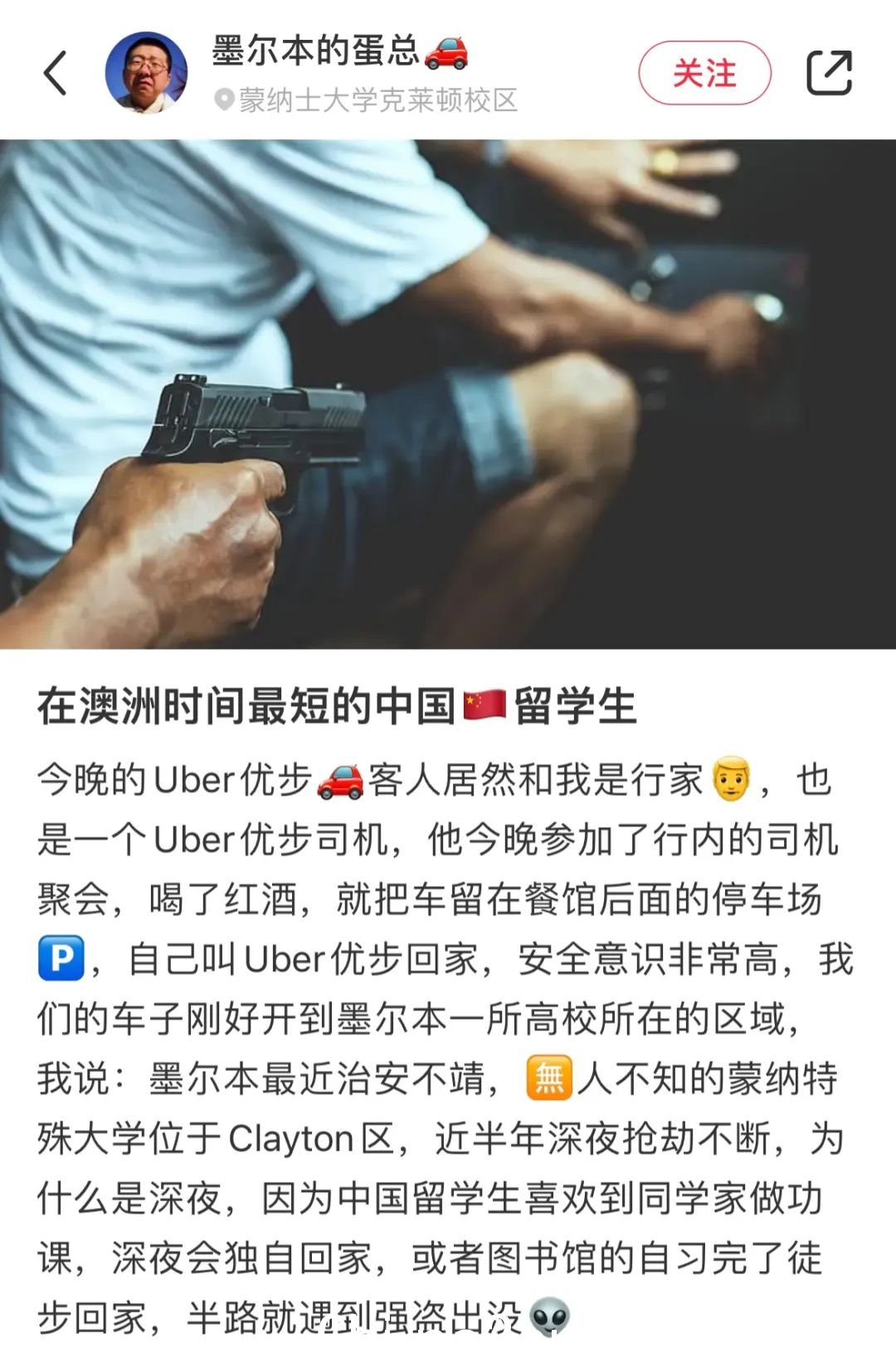
Task: Open 墨尔本的蛋总's profile avatar
Action: 146,73
